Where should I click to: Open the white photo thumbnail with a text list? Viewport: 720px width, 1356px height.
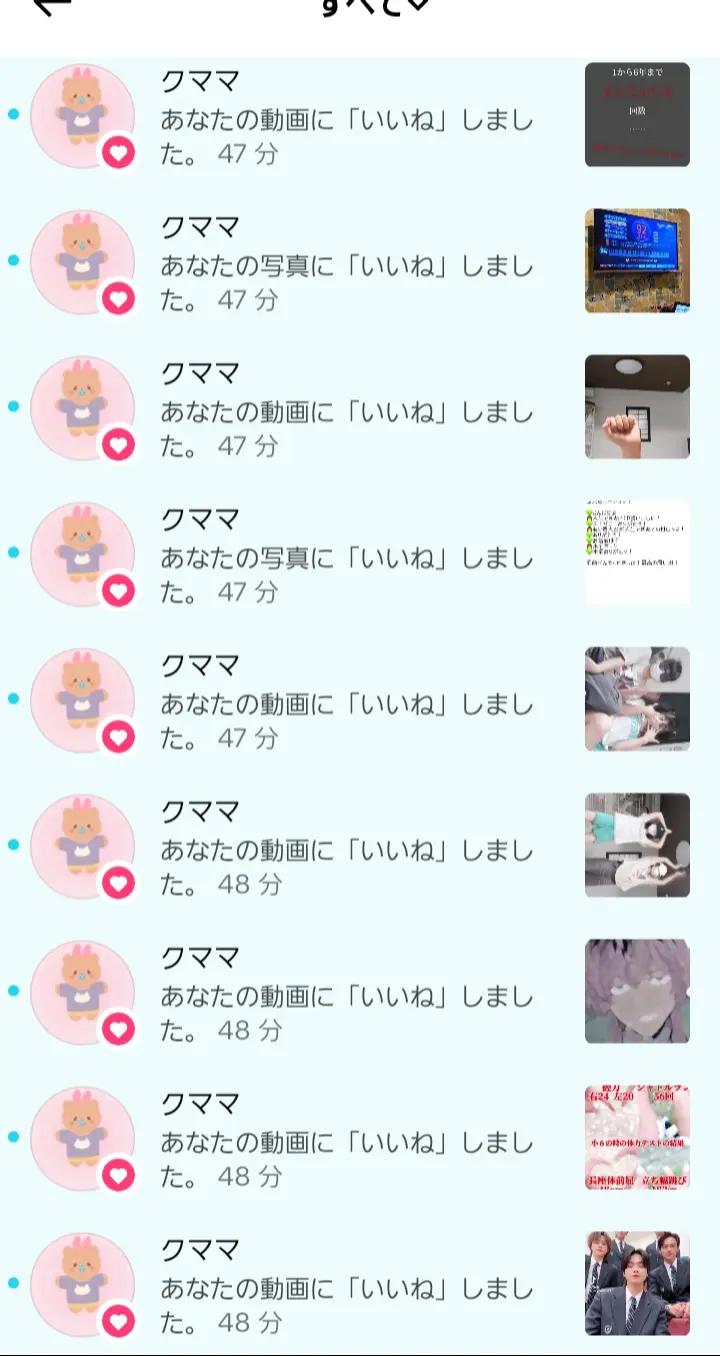pyautogui.click(x=637, y=553)
